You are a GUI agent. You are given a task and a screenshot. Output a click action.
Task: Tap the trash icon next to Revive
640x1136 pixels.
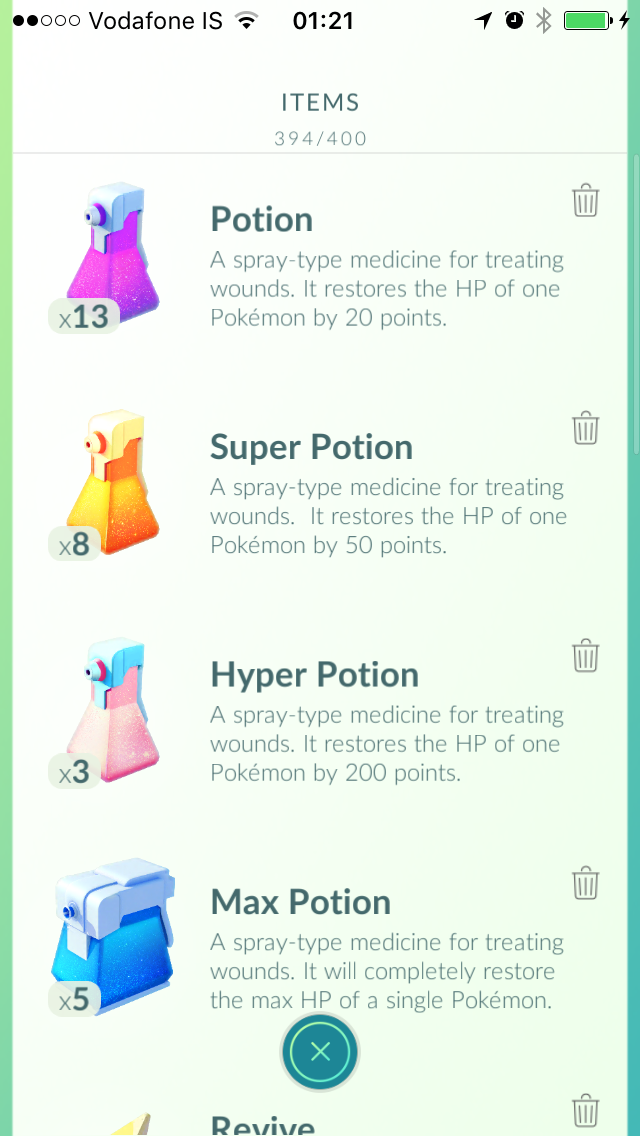585,1112
